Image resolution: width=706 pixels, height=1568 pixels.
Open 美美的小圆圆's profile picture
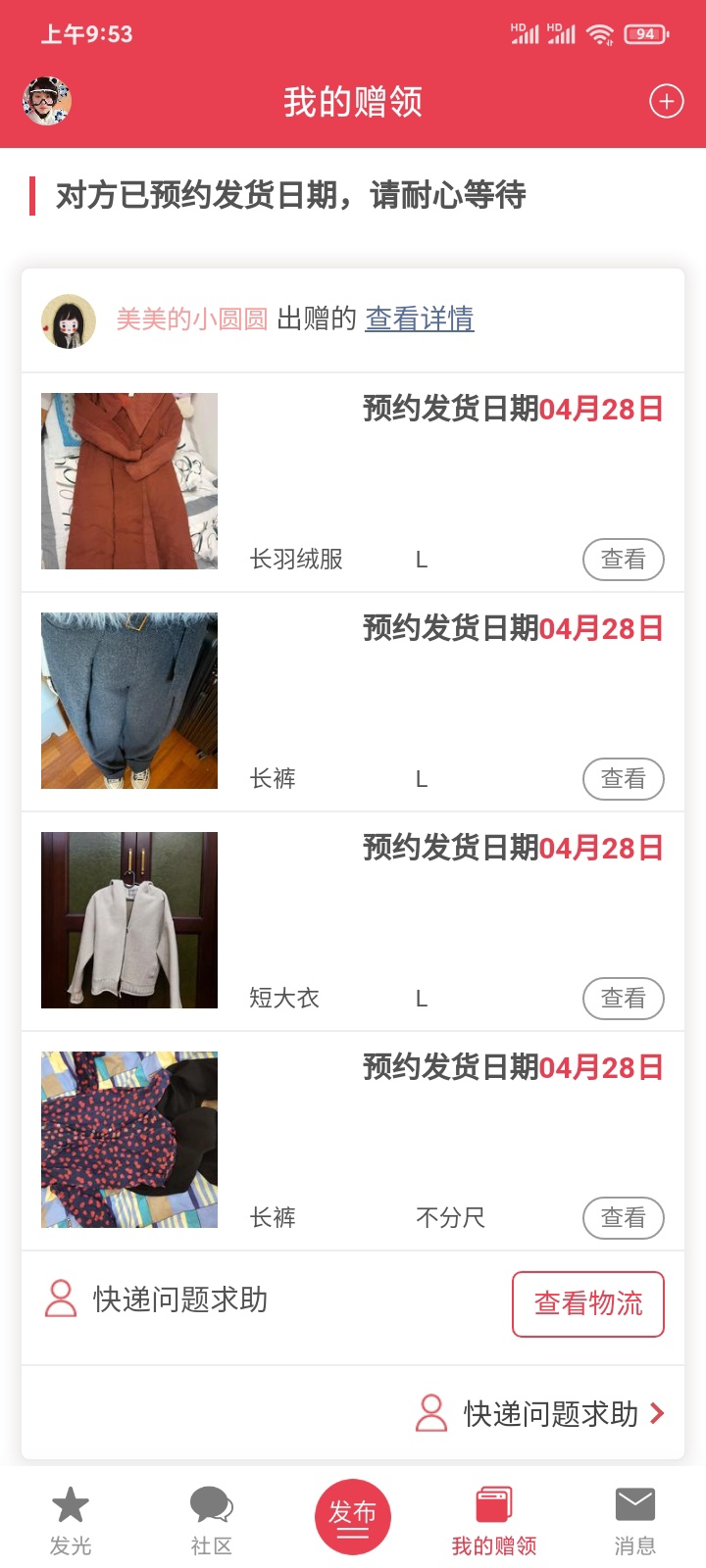click(x=69, y=320)
